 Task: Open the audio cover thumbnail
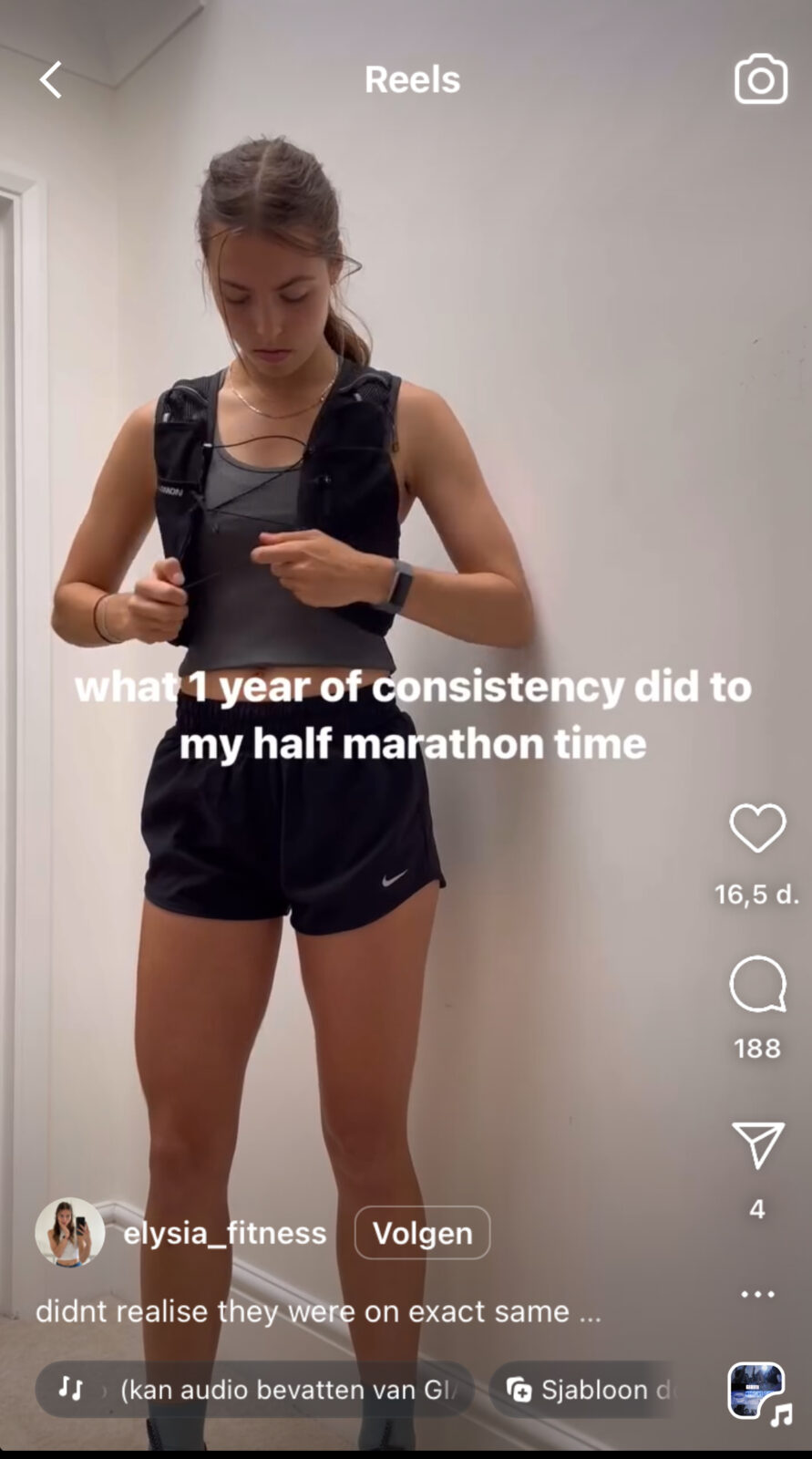[x=755, y=1391]
